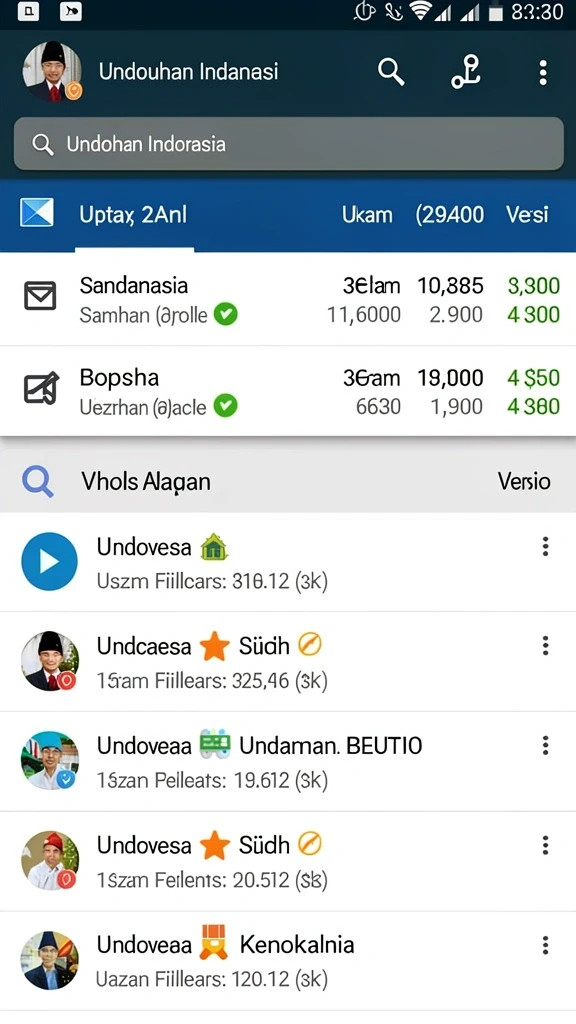
Task: Open the Undoveaa Undaman. BEUTIO row
Action: tap(288, 761)
